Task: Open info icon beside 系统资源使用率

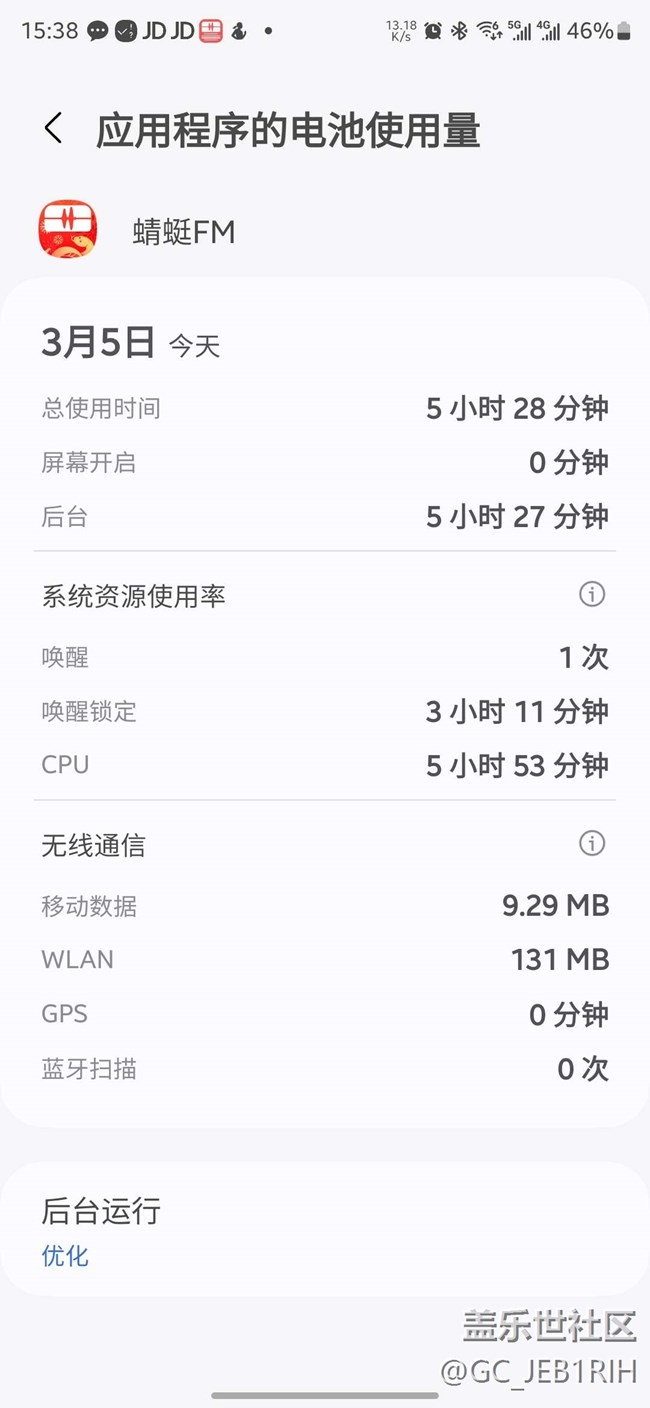Action: click(x=592, y=594)
